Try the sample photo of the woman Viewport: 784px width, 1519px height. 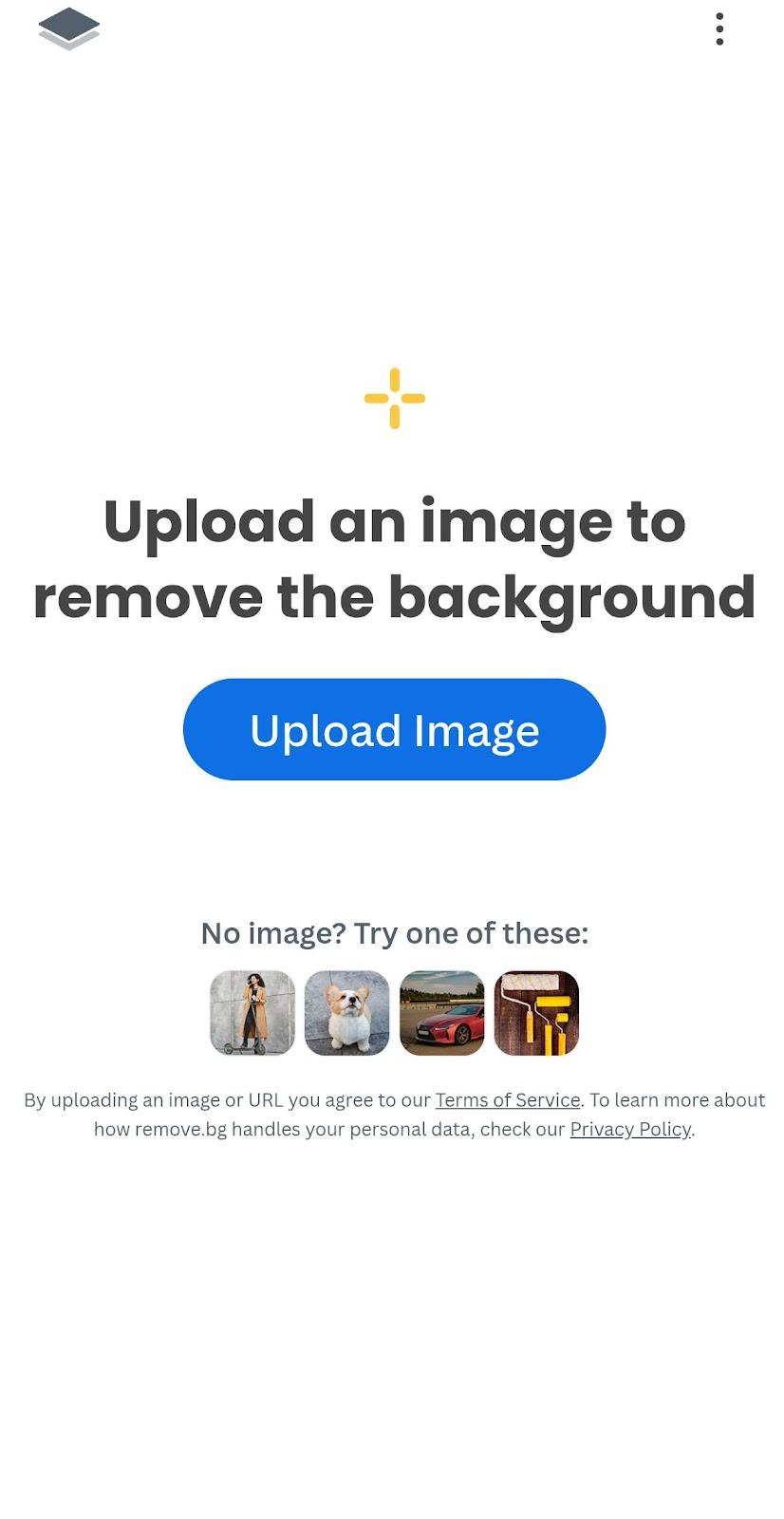[252, 1013]
